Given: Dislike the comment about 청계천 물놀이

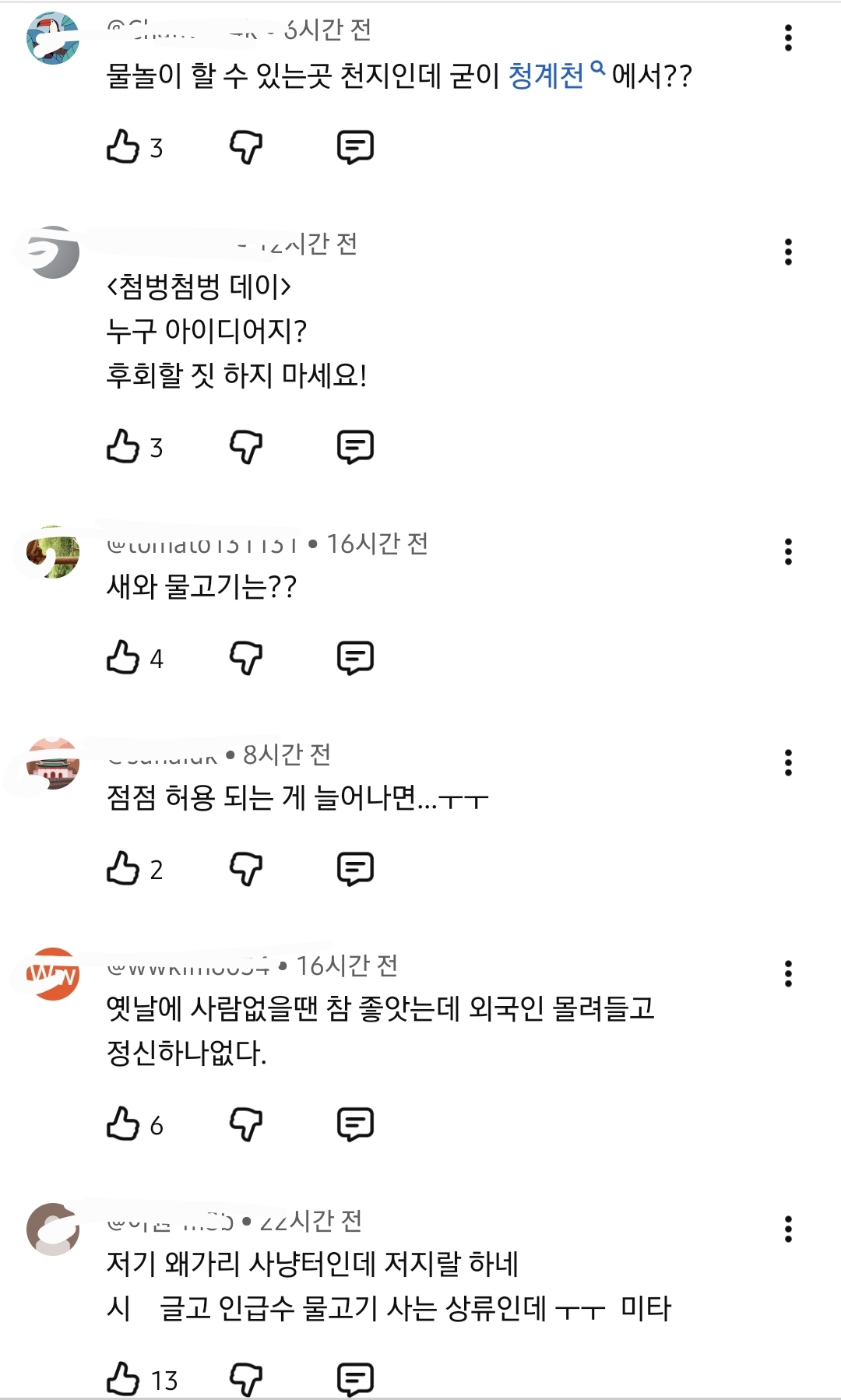Looking at the screenshot, I should pyautogui.click(x=246, y=146).
